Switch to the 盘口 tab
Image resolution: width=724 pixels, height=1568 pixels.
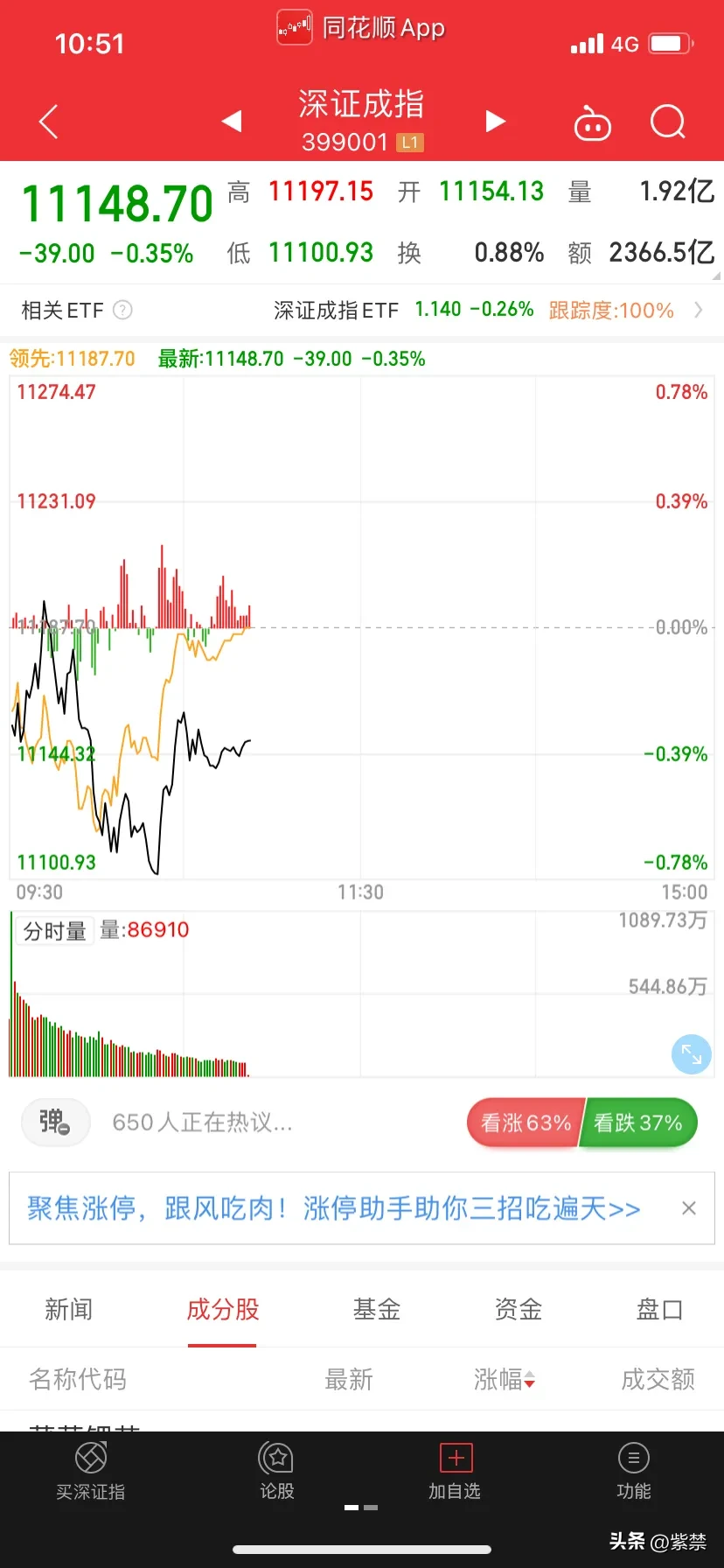pyautogui.click(x=659, y=1309)
